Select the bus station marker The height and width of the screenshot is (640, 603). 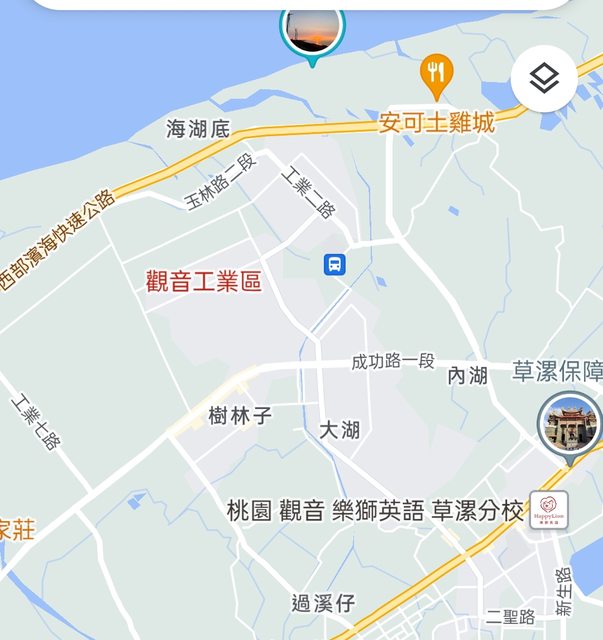(x=334, y=264)
